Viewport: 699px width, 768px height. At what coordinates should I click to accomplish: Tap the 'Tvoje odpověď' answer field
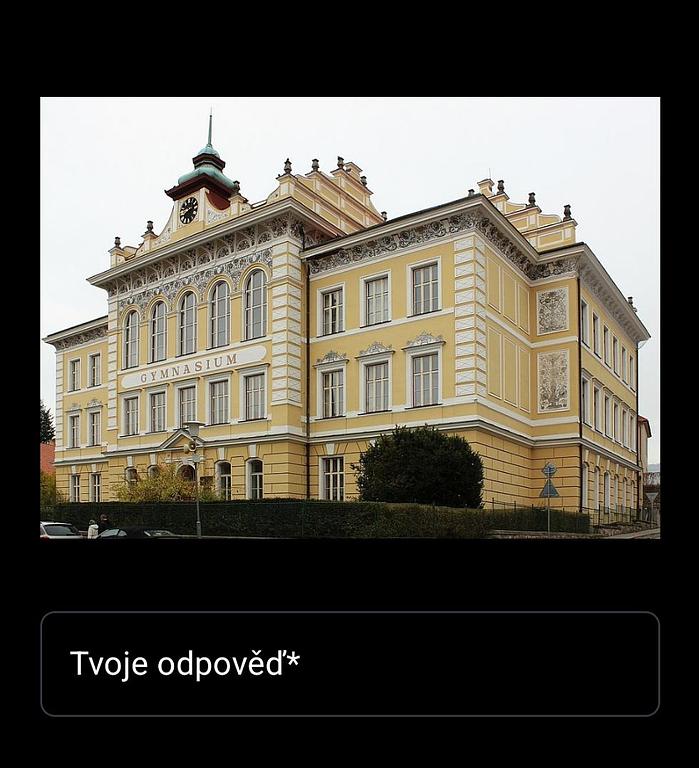click(349, 664)
